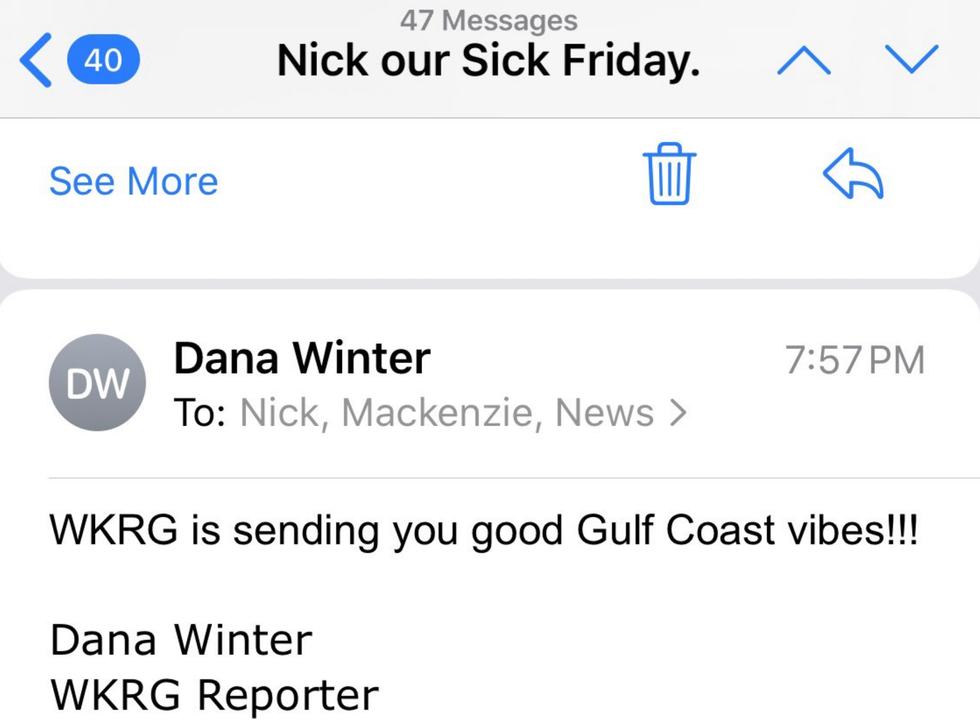Reply using the arrow icon
The height and width of the screenshot is (727, 980).
pos(853,178)
